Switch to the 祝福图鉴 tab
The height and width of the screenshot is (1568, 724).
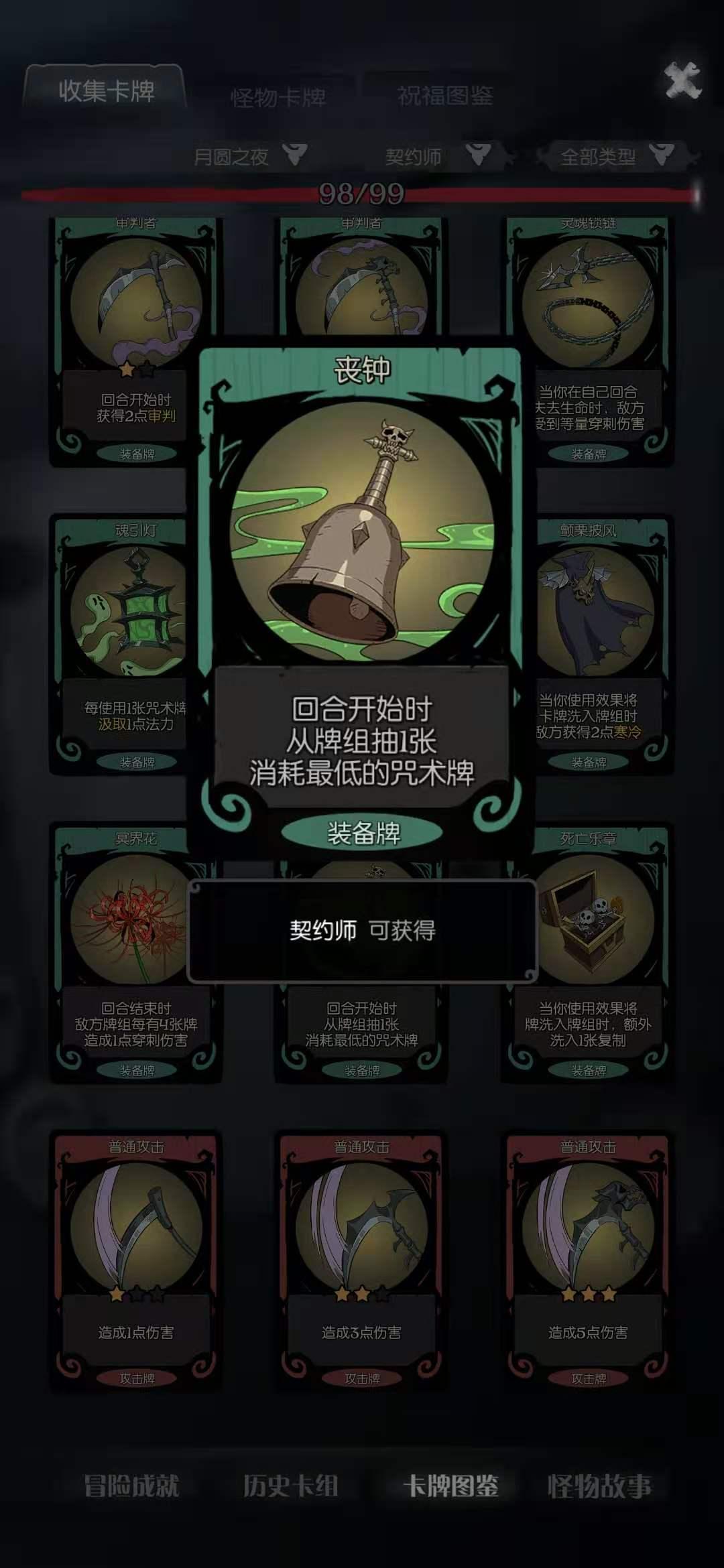(x=445, y=96)
